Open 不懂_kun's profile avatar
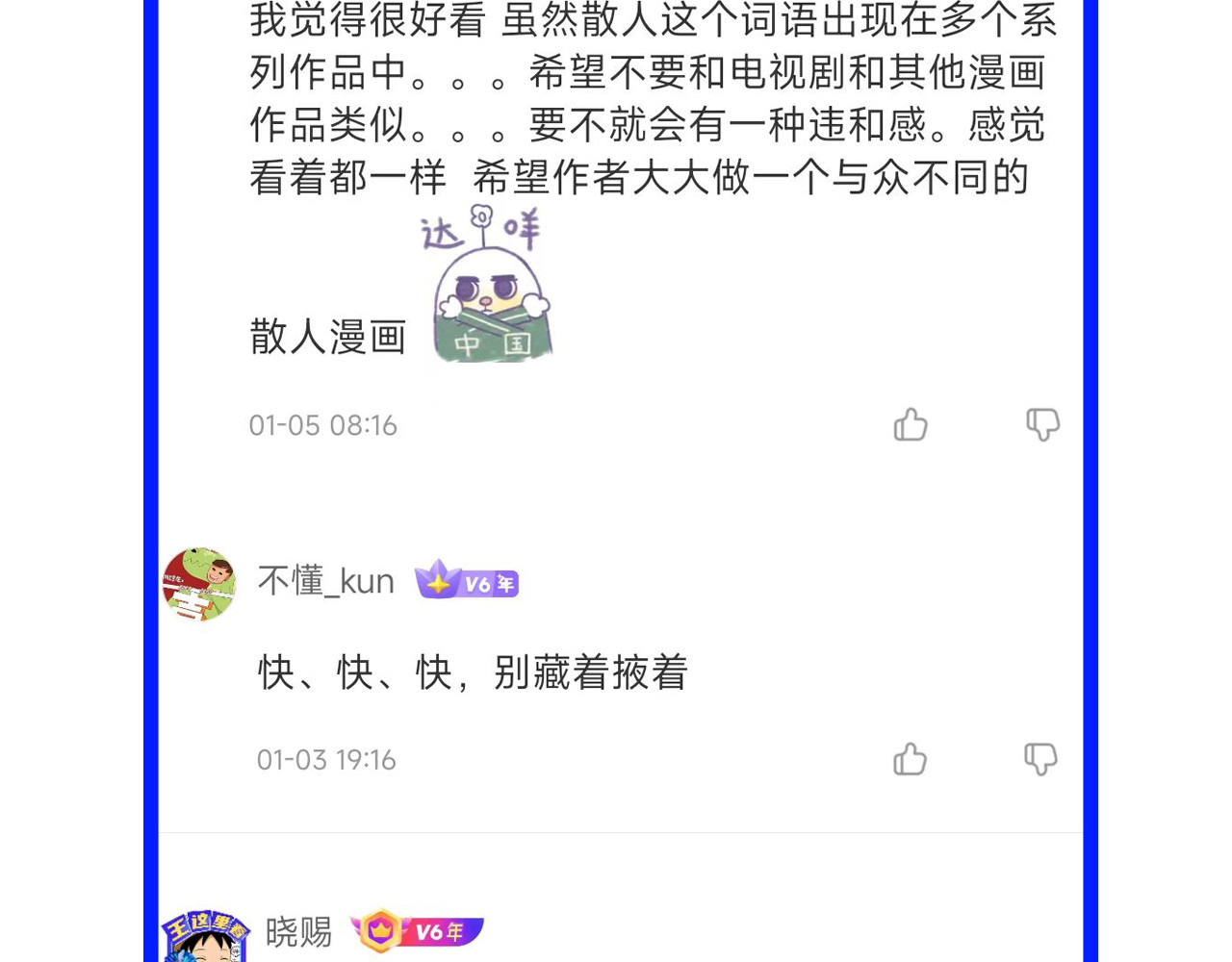 pos(199,584)
